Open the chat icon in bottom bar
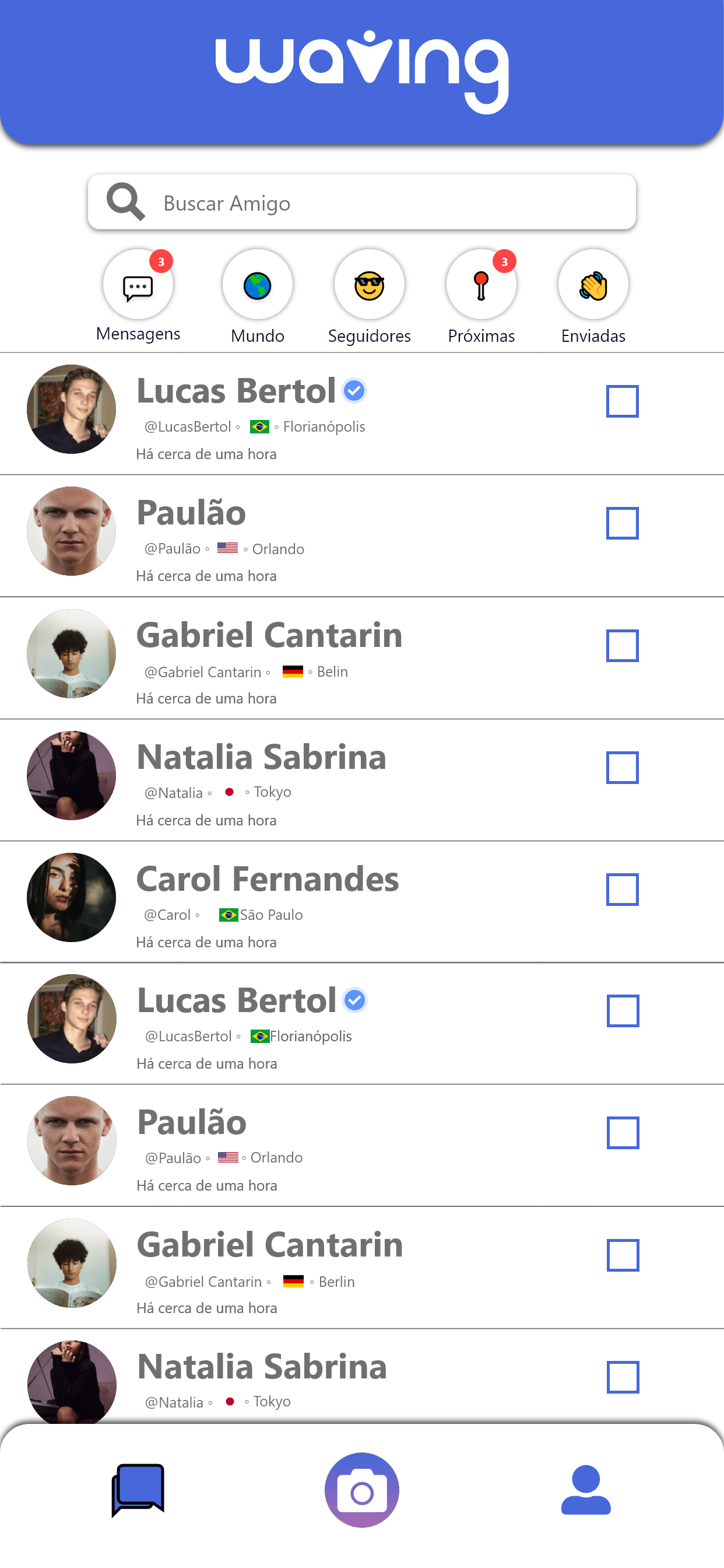Image resolution: width=724 pixels, height=1568 pixels. (x=138, y=1490)
